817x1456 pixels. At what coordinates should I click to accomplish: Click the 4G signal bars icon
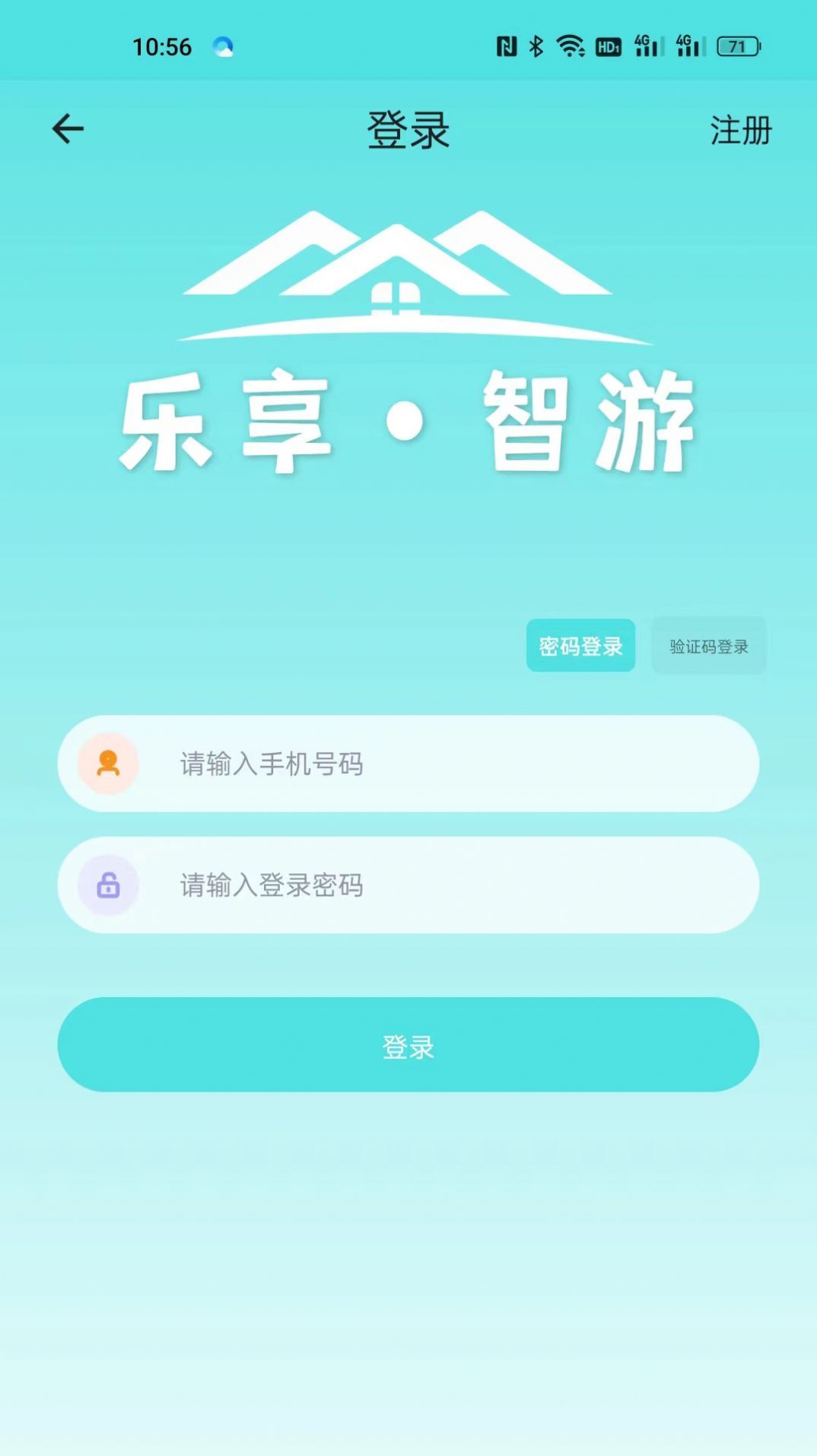tap(647, 46)
